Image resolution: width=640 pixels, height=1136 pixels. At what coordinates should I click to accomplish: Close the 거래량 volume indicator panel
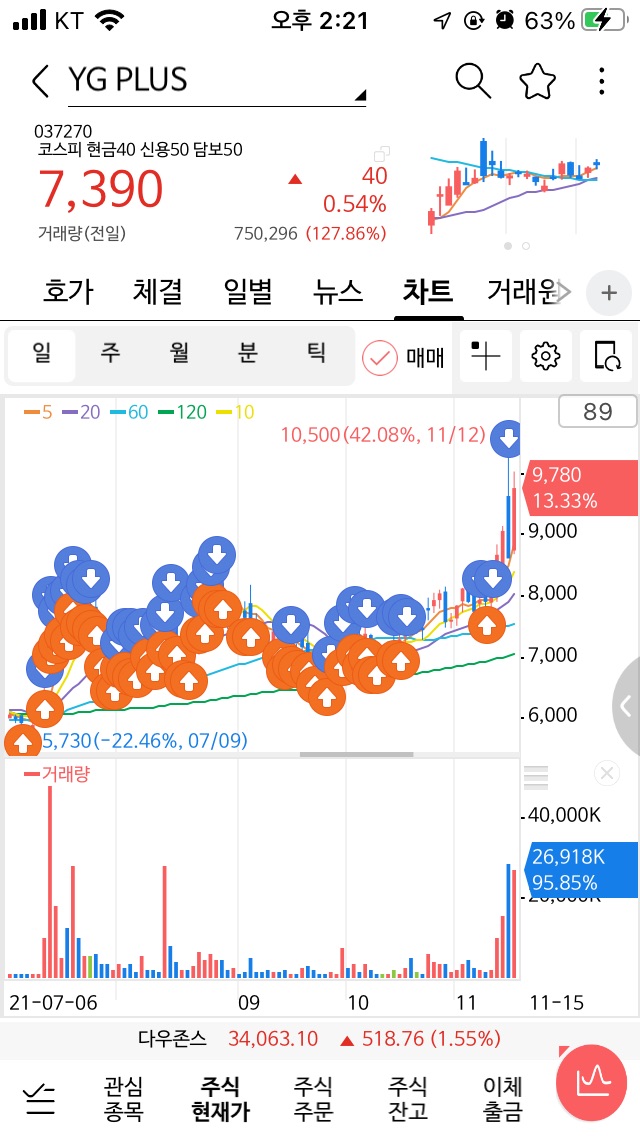pos(606,772)
